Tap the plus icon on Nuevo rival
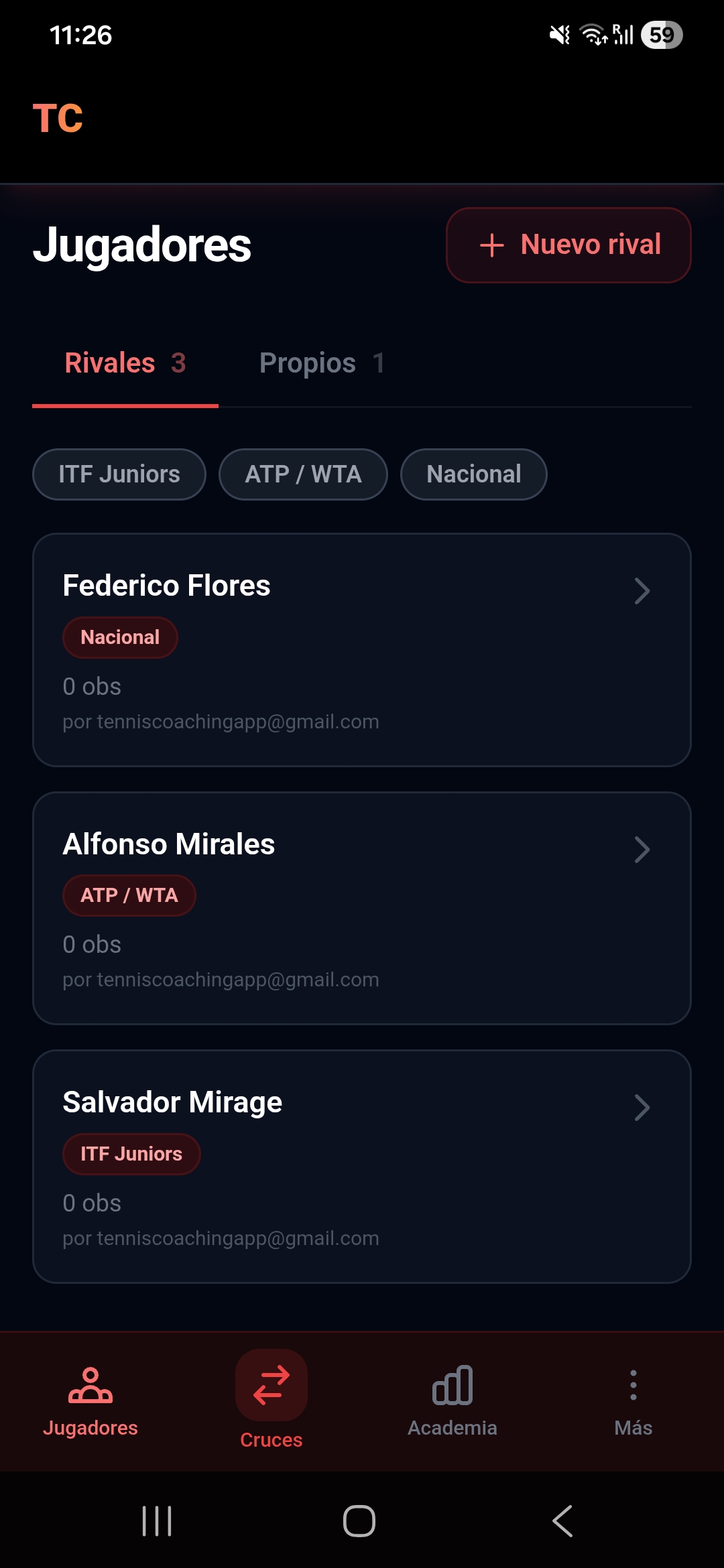 coord(493,245)
